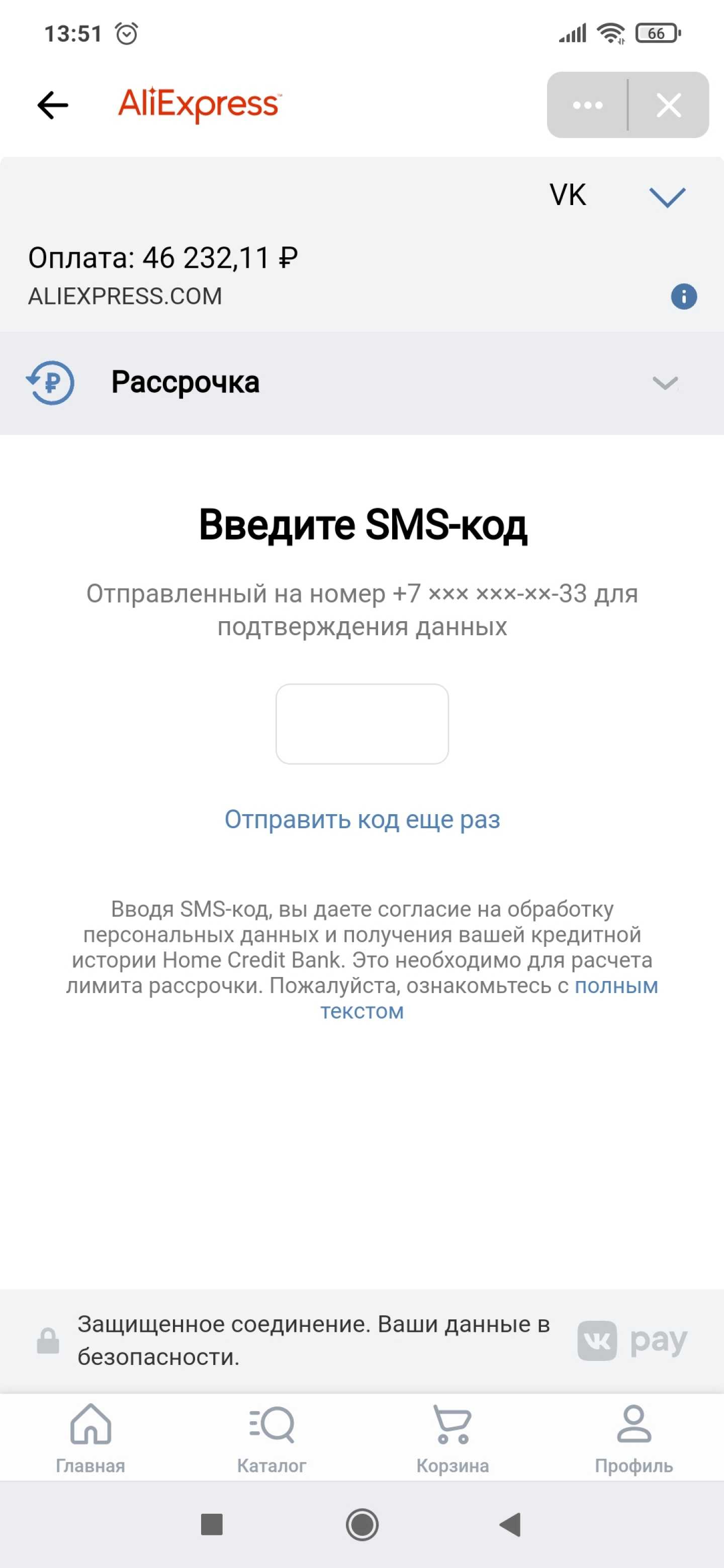This screenshot has width=724, height=1568.
Task: Go back with the top-left arrow
Action: (x=53, y=106)
